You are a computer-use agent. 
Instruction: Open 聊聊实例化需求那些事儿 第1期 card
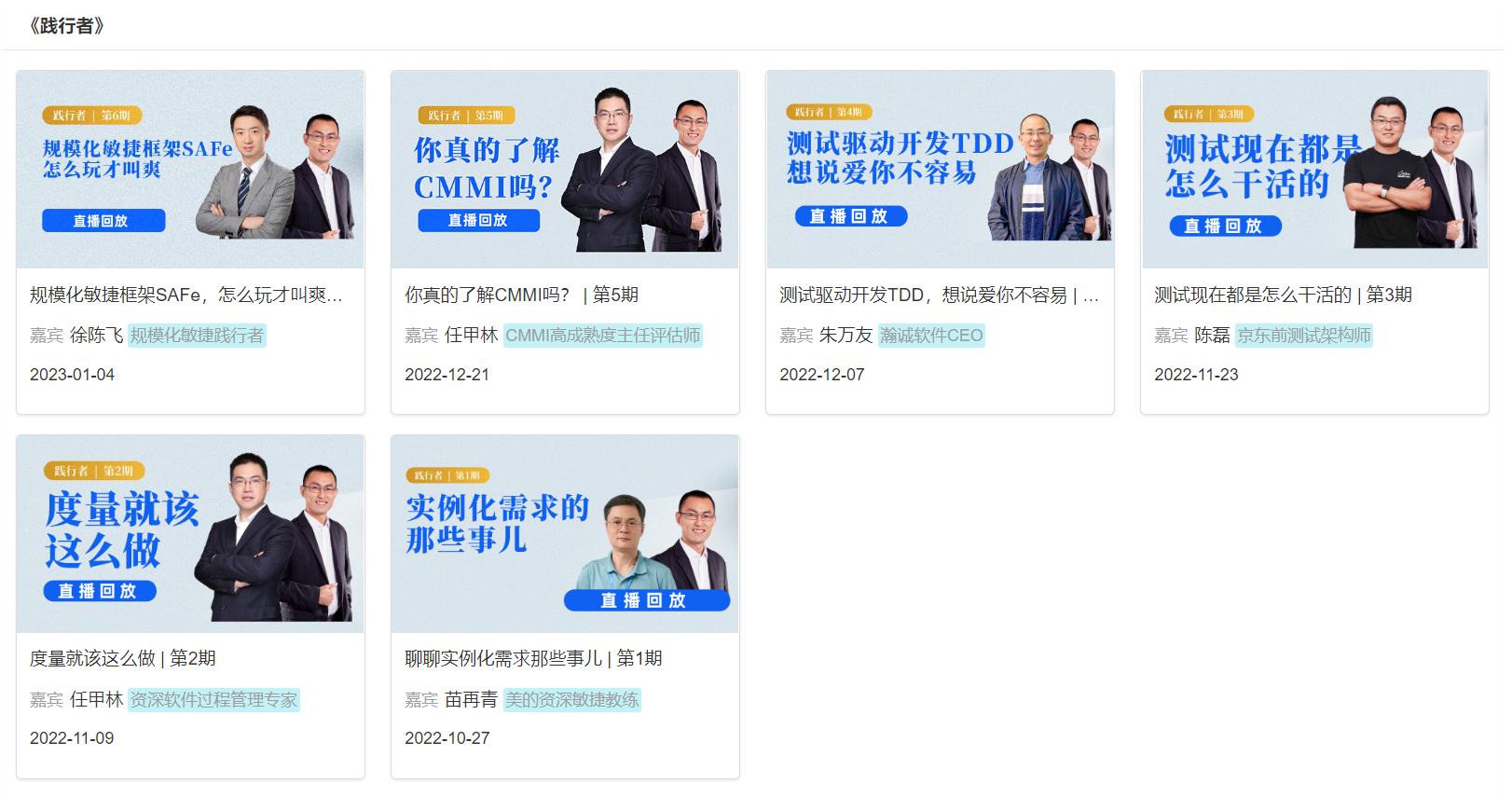(x=565, y=534)
